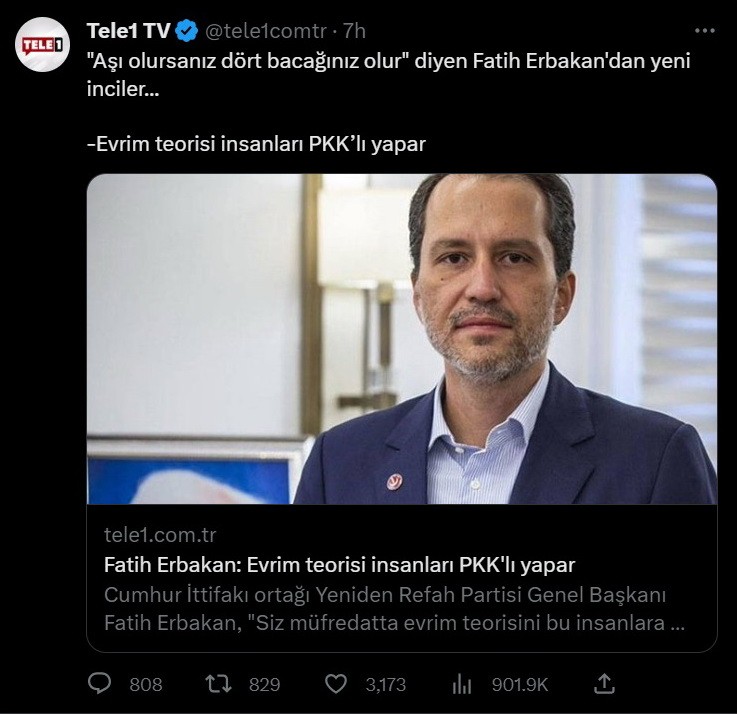
Task: Open Tele1 TV profile avatar
Action: click(42, 45)
